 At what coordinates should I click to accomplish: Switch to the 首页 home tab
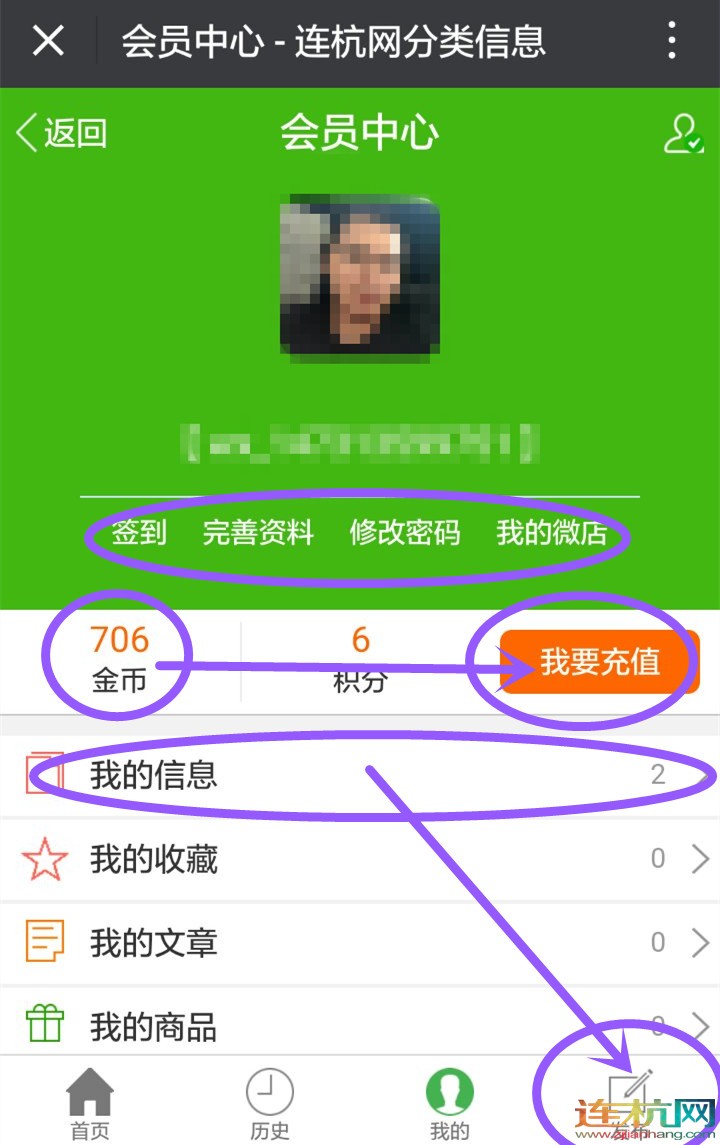(90, 1103)
